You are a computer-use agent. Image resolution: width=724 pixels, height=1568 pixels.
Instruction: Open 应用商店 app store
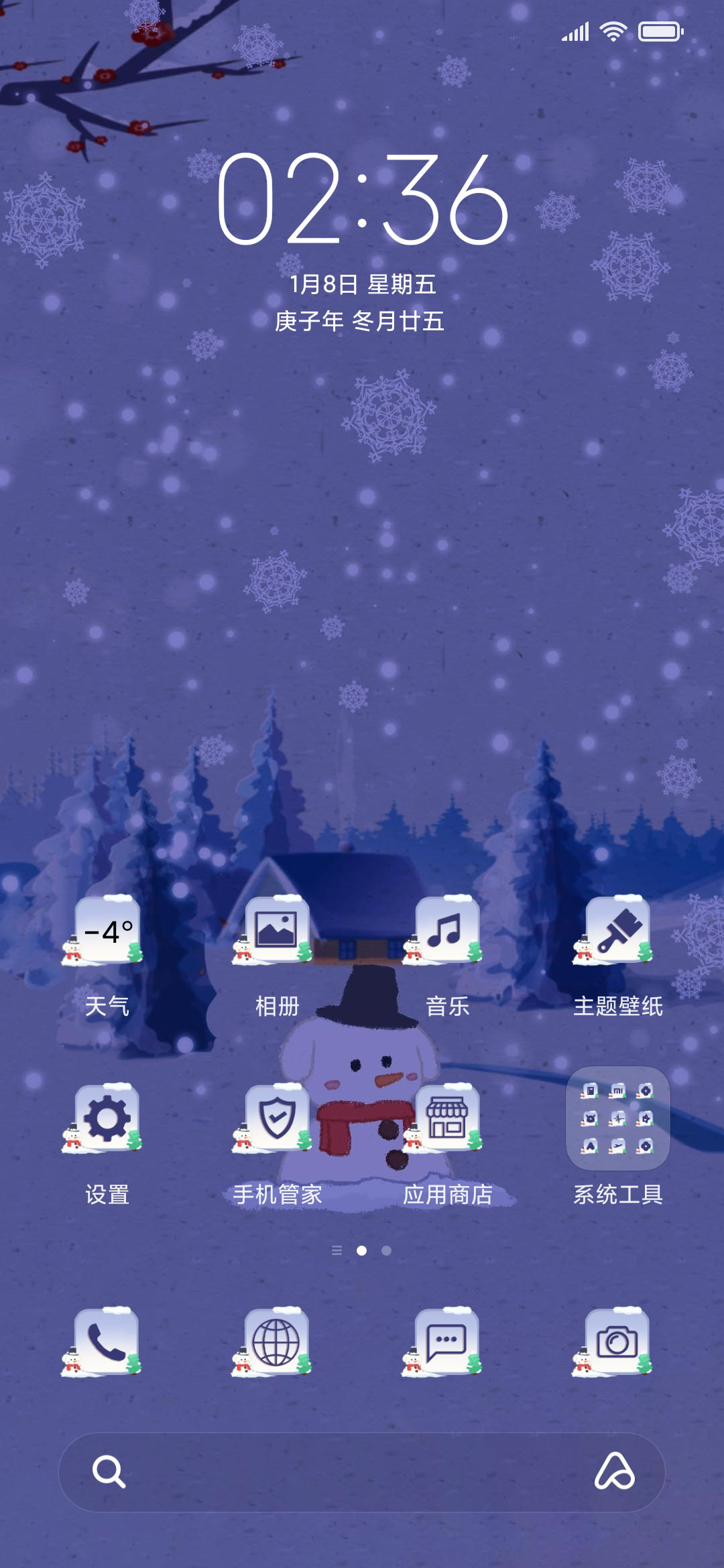447,1118
